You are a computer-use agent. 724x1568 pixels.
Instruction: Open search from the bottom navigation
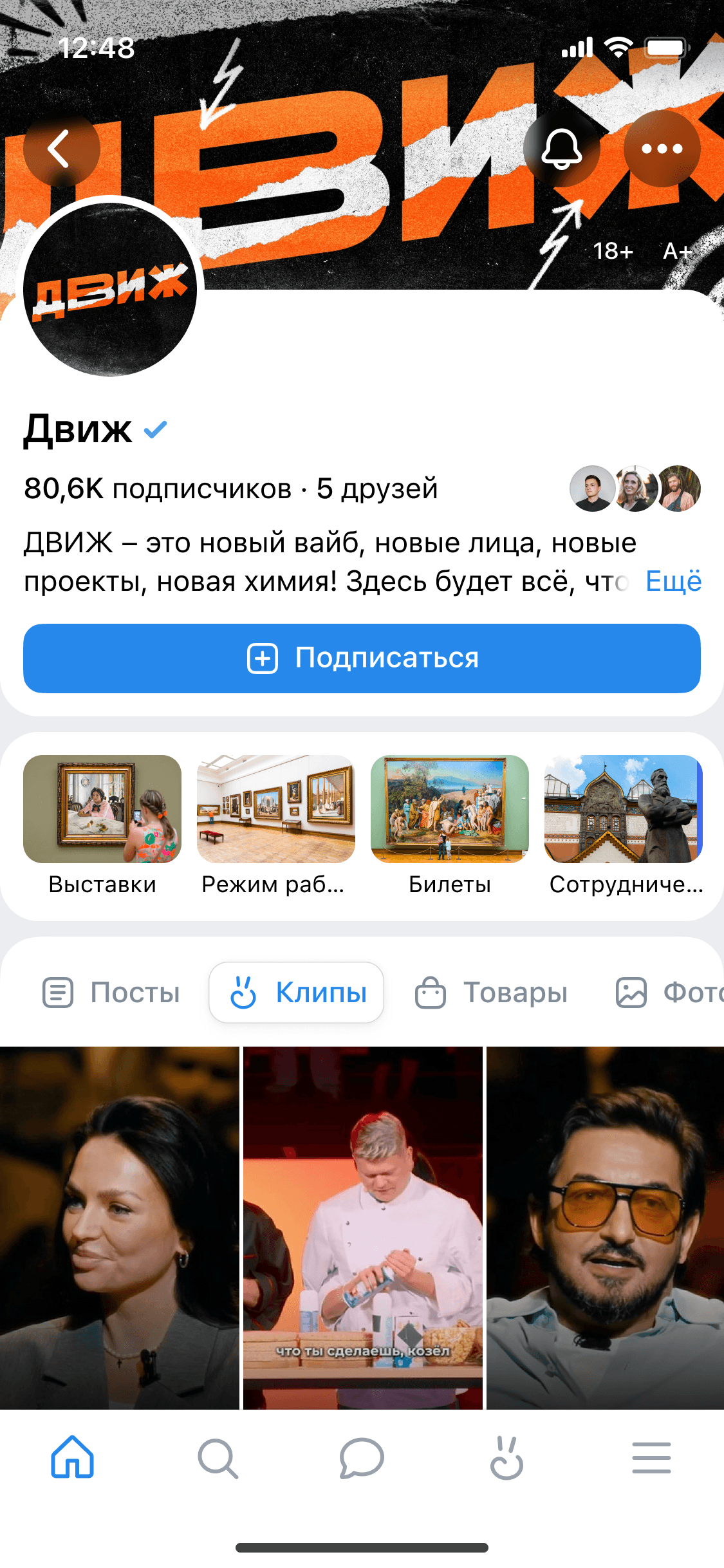click(x=218, y=1457)
